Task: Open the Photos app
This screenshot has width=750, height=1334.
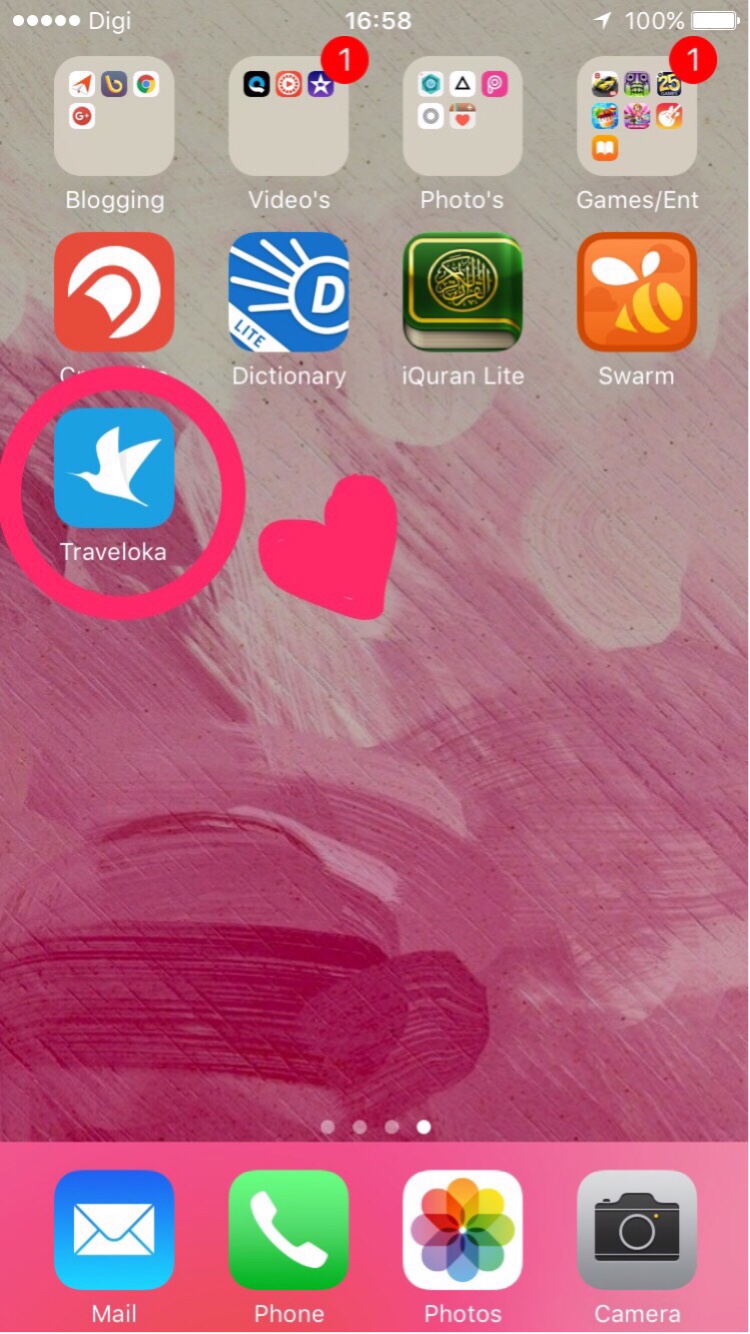Action: [463, 1230]
